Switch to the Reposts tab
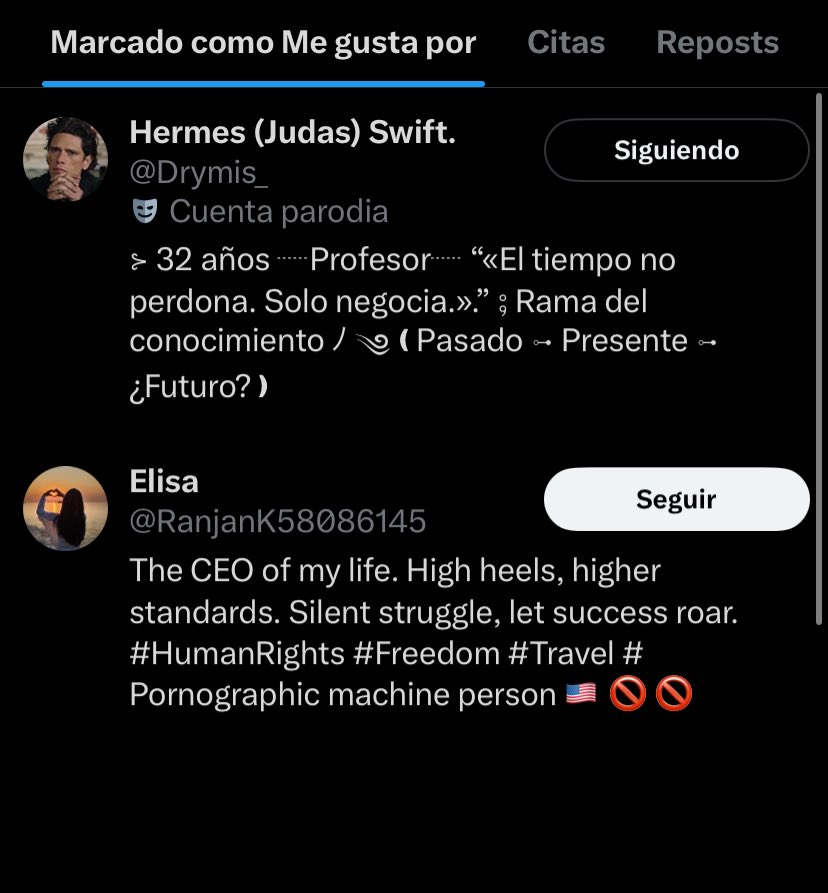Viewport: 828px width, 893px height. [717, 43]
